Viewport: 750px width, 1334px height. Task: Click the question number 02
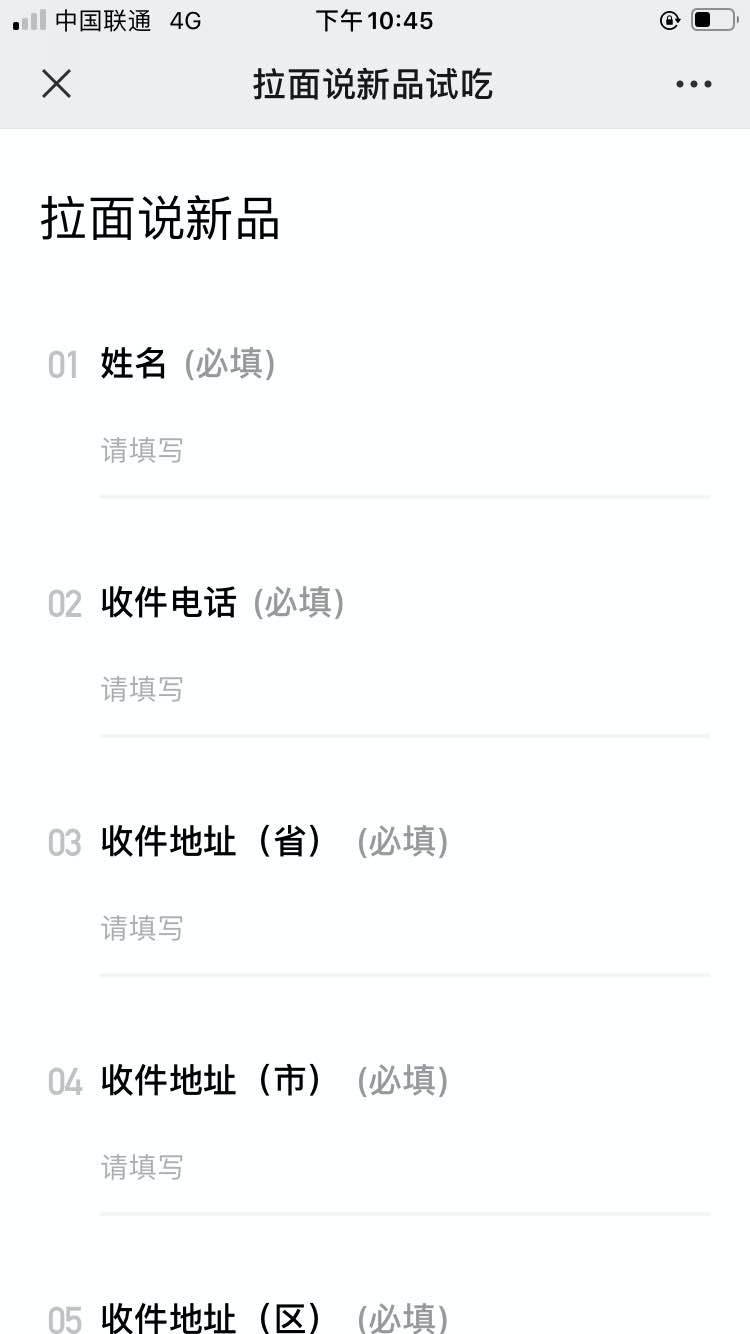click(x=65, y=604)
